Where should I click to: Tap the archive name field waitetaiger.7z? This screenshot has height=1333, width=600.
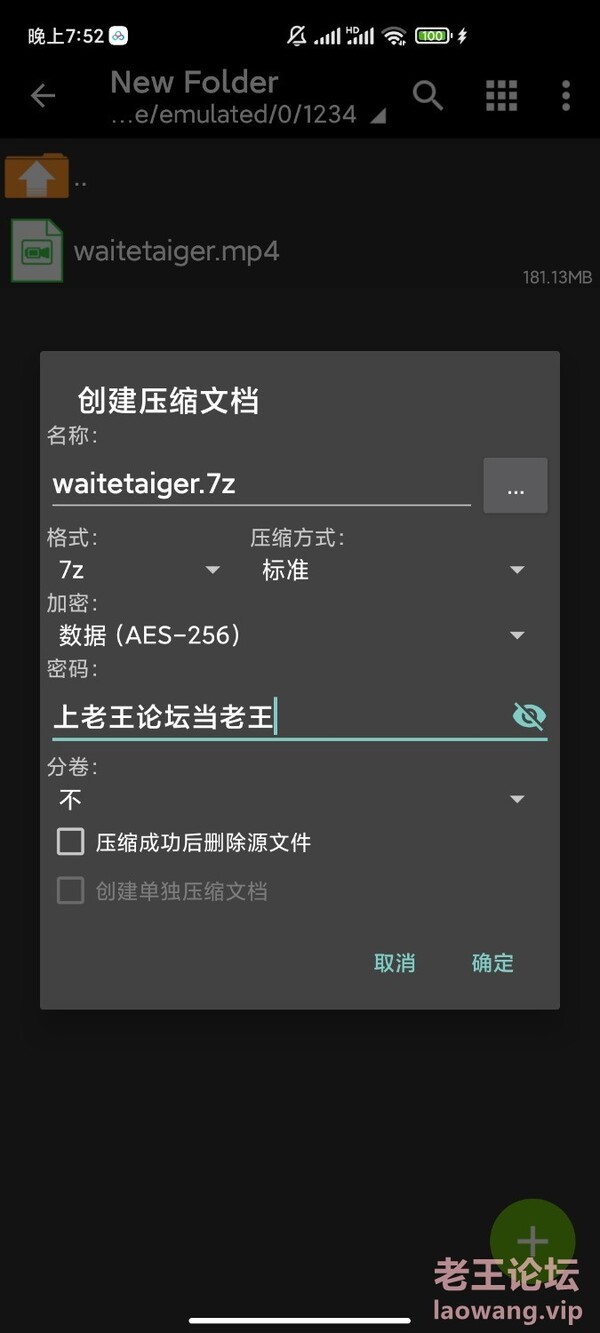pyautogui.click(x=261, y=485)
